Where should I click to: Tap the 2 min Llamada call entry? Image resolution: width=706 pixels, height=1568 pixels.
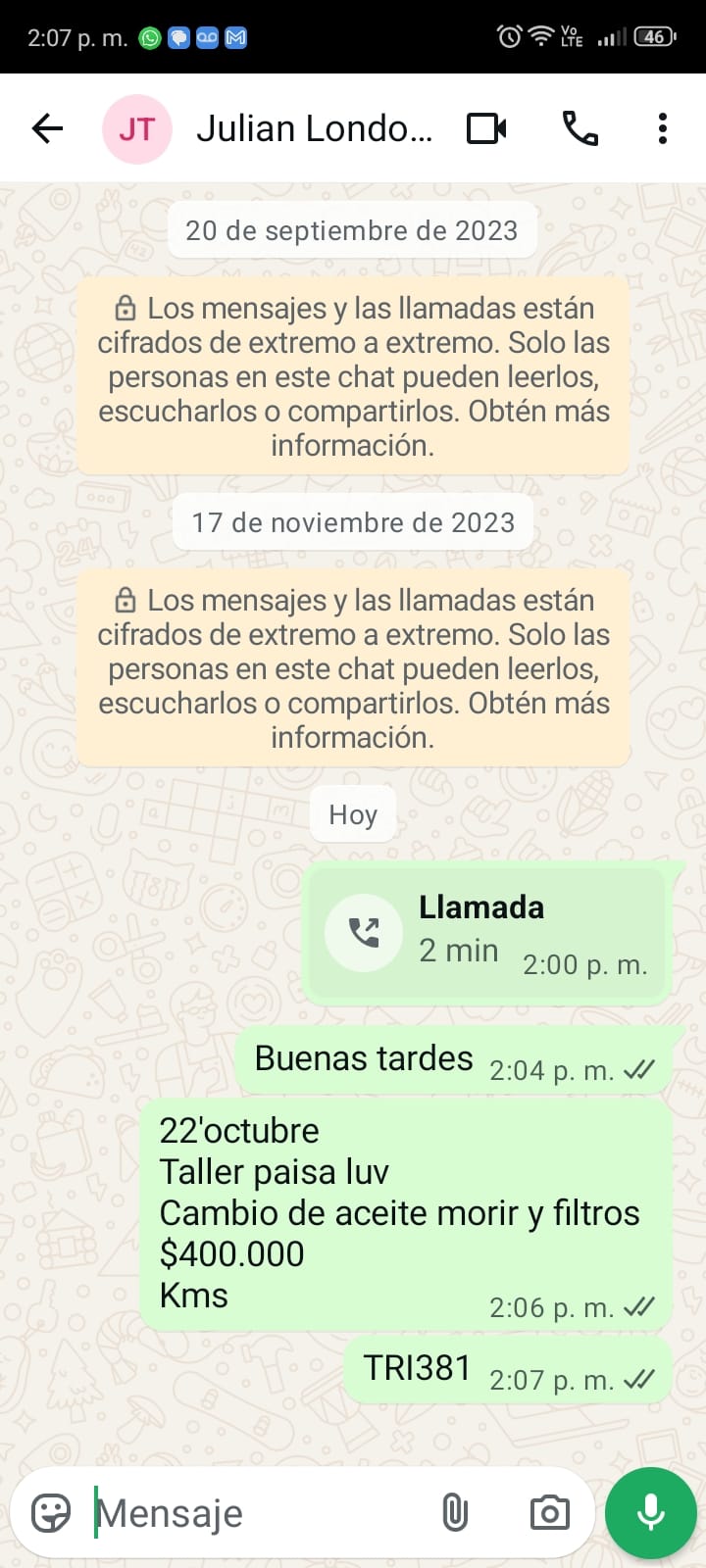tap(487, 931)
